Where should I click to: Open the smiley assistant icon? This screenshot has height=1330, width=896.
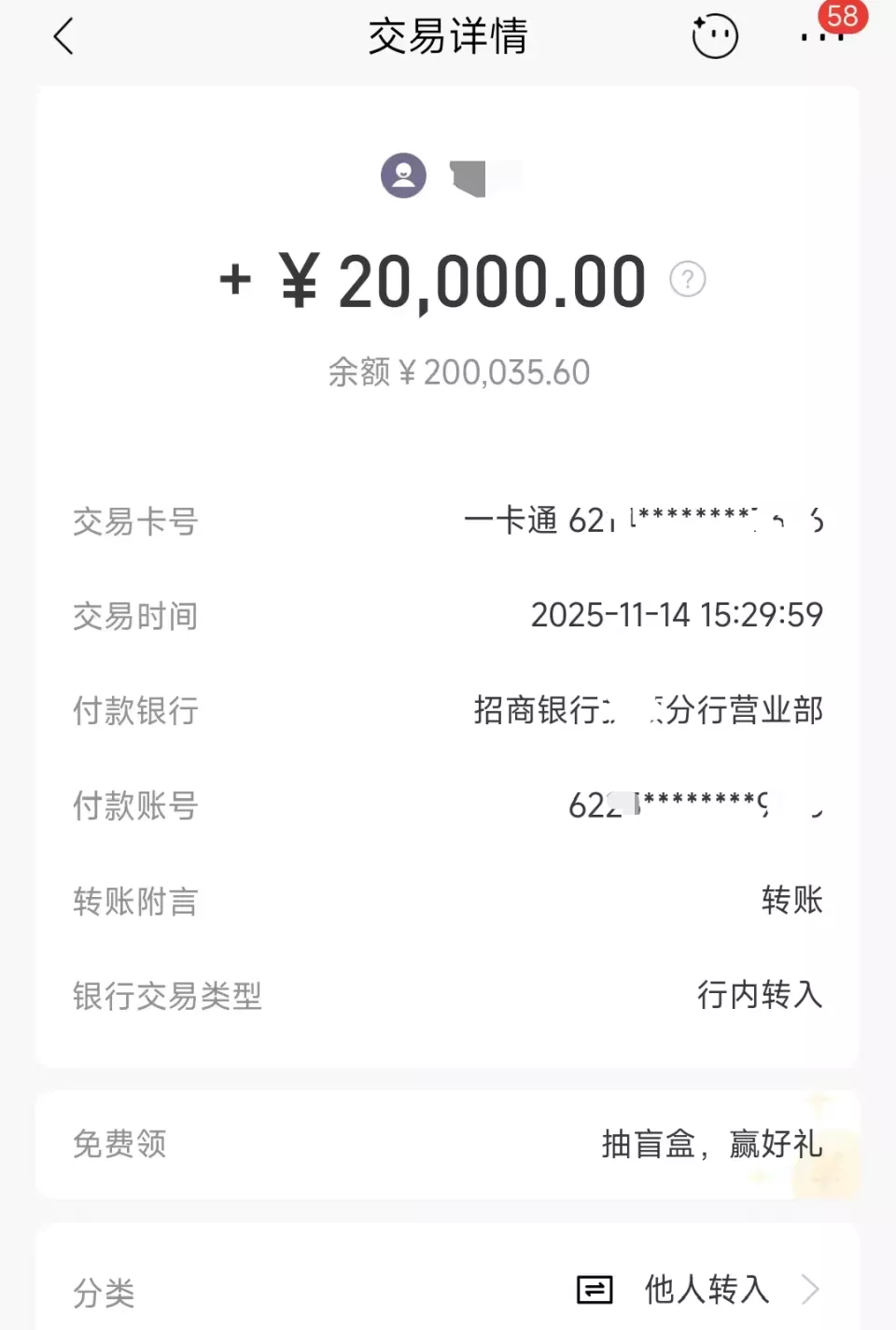pyautogui.click(x=714, y=37)
